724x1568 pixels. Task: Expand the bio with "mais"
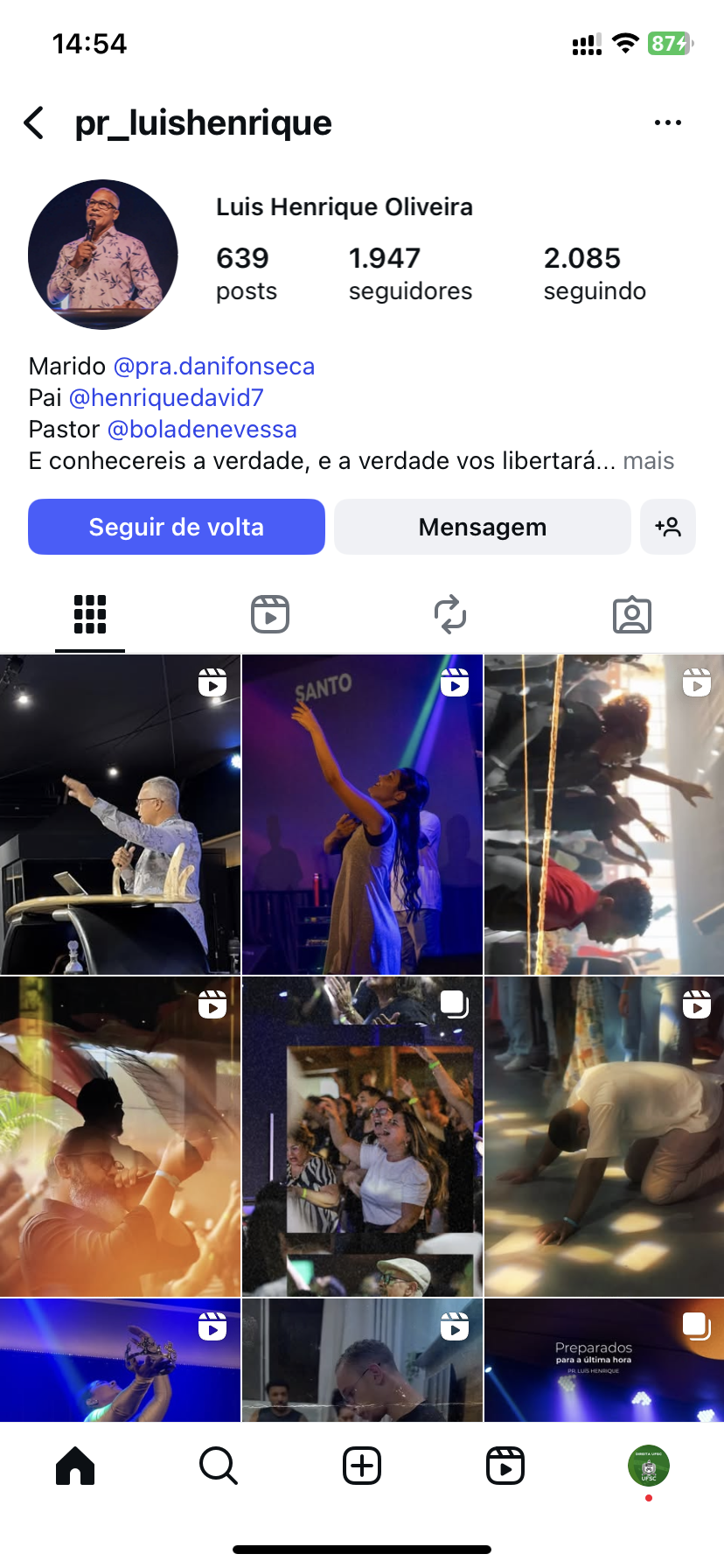click(648, 461)
